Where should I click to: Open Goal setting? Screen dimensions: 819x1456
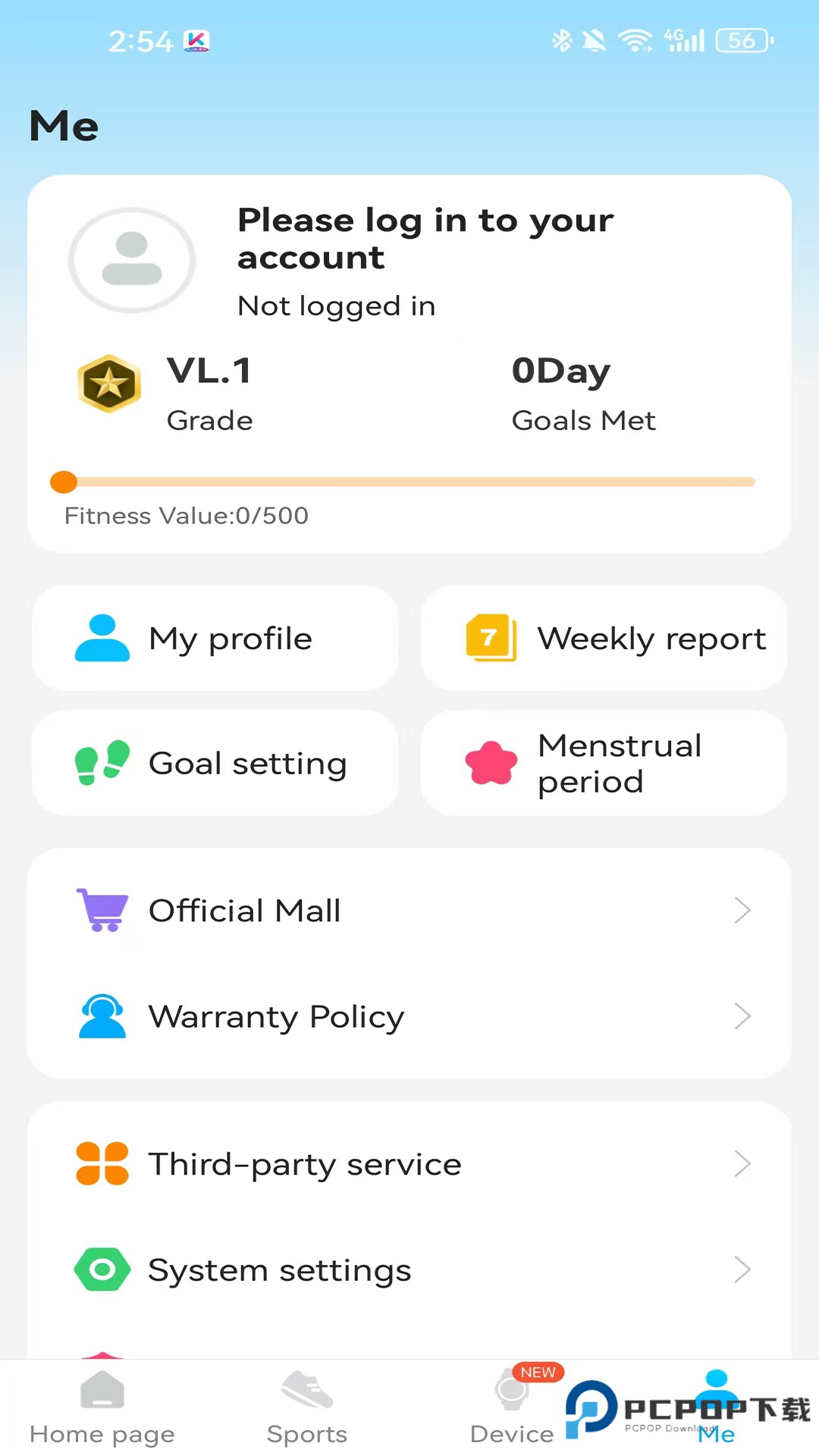(215, 763)
